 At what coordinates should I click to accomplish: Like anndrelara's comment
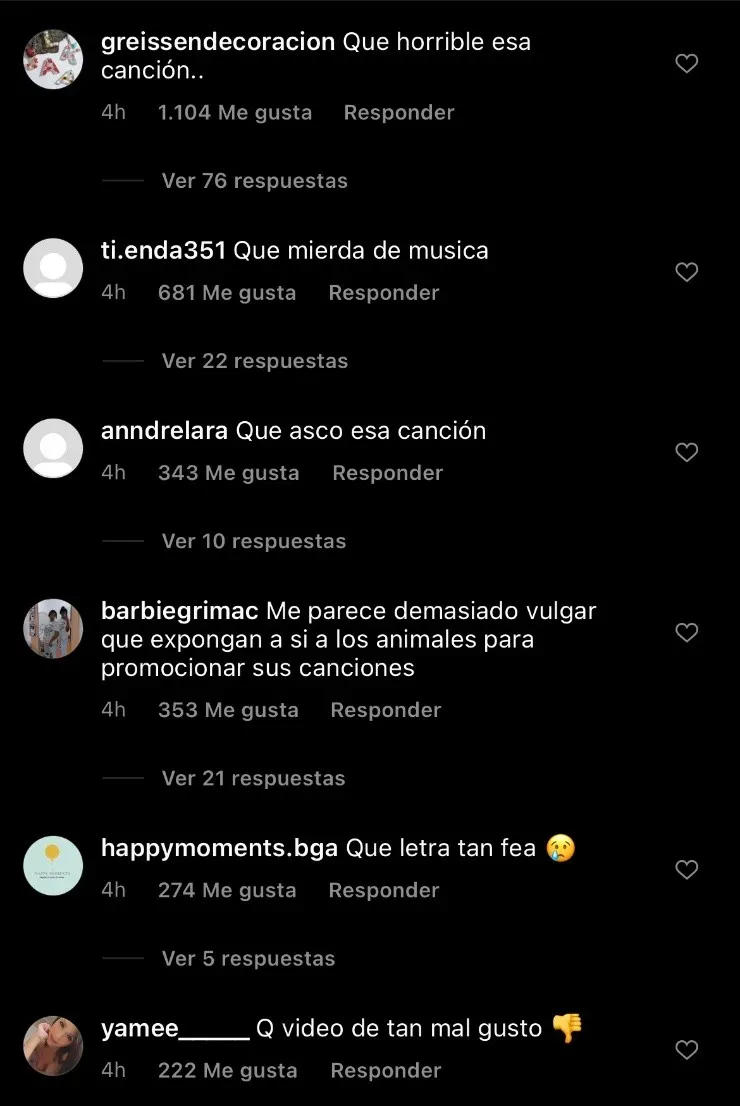tap(686, 452)
